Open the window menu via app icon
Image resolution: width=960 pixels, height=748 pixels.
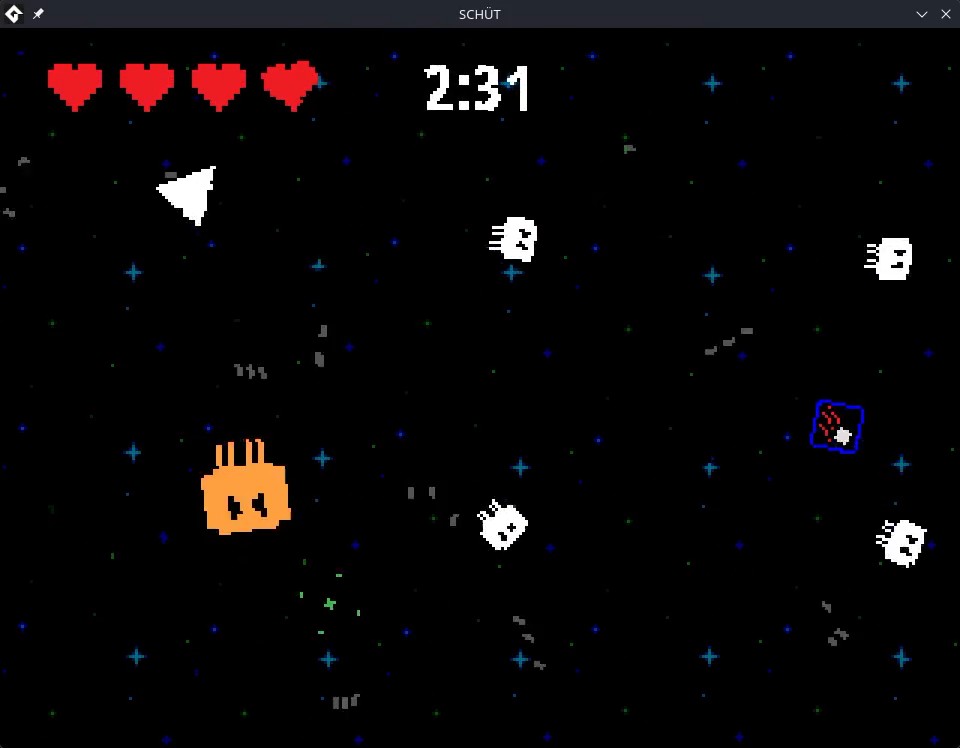(x=14, y=14)
